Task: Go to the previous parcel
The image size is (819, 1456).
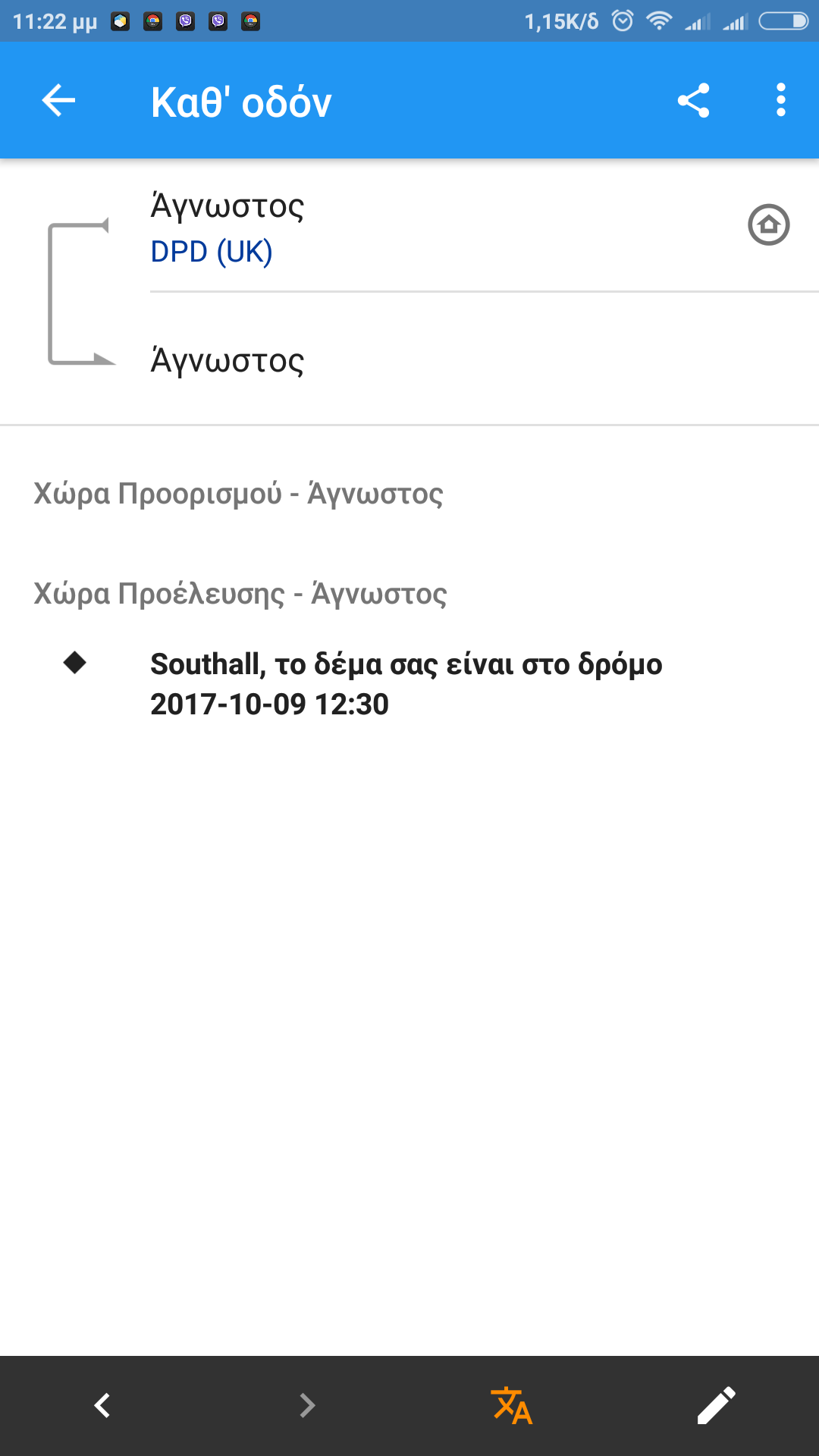Action: coord(102,1405)
